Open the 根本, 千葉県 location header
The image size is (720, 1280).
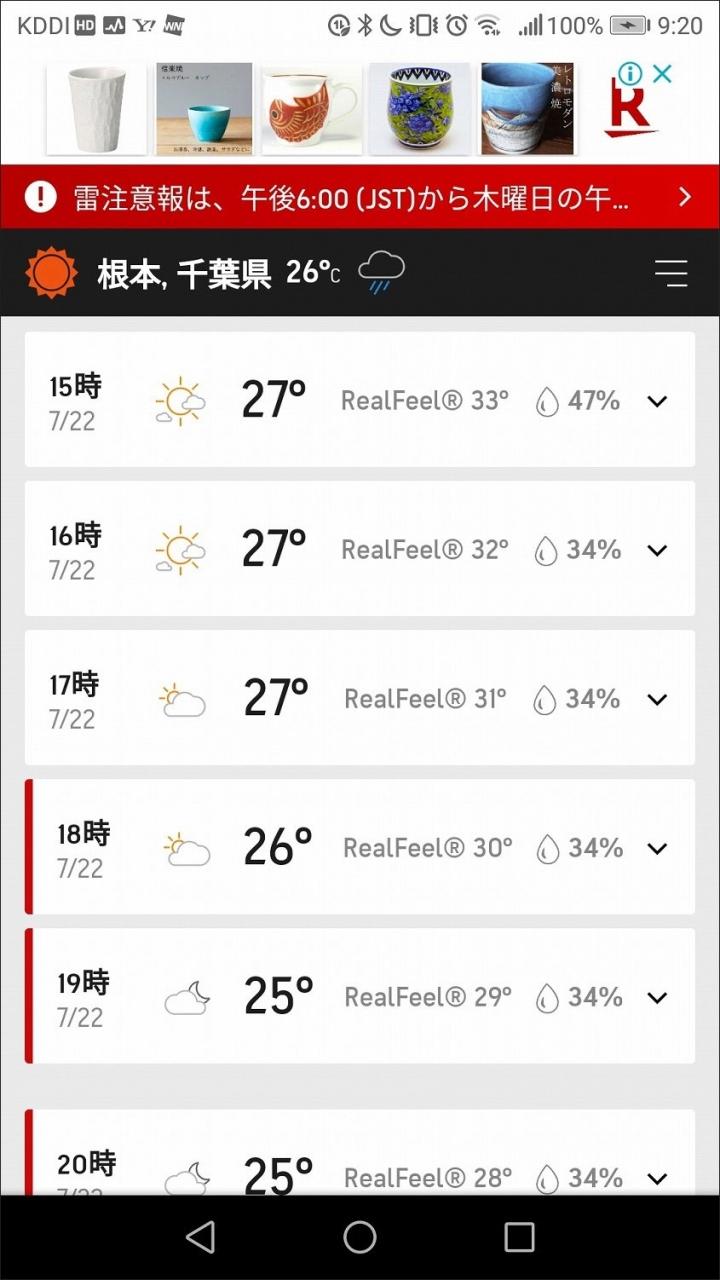coord(183,273)
